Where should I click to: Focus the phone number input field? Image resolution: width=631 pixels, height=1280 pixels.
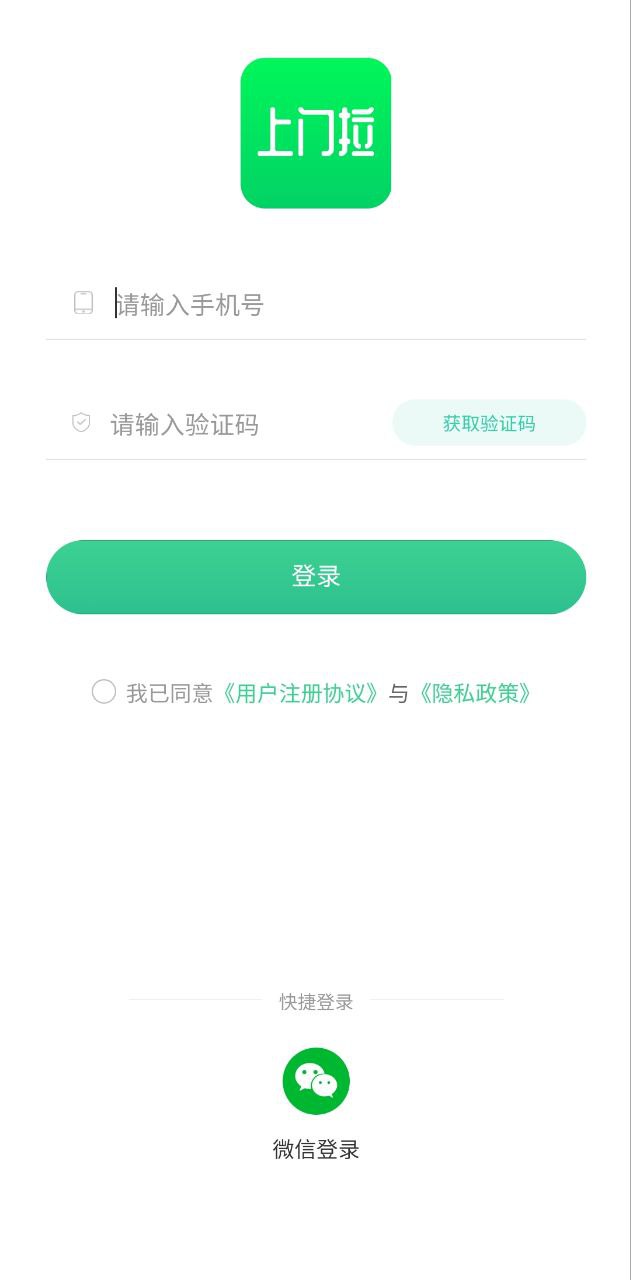click(340, 304)
